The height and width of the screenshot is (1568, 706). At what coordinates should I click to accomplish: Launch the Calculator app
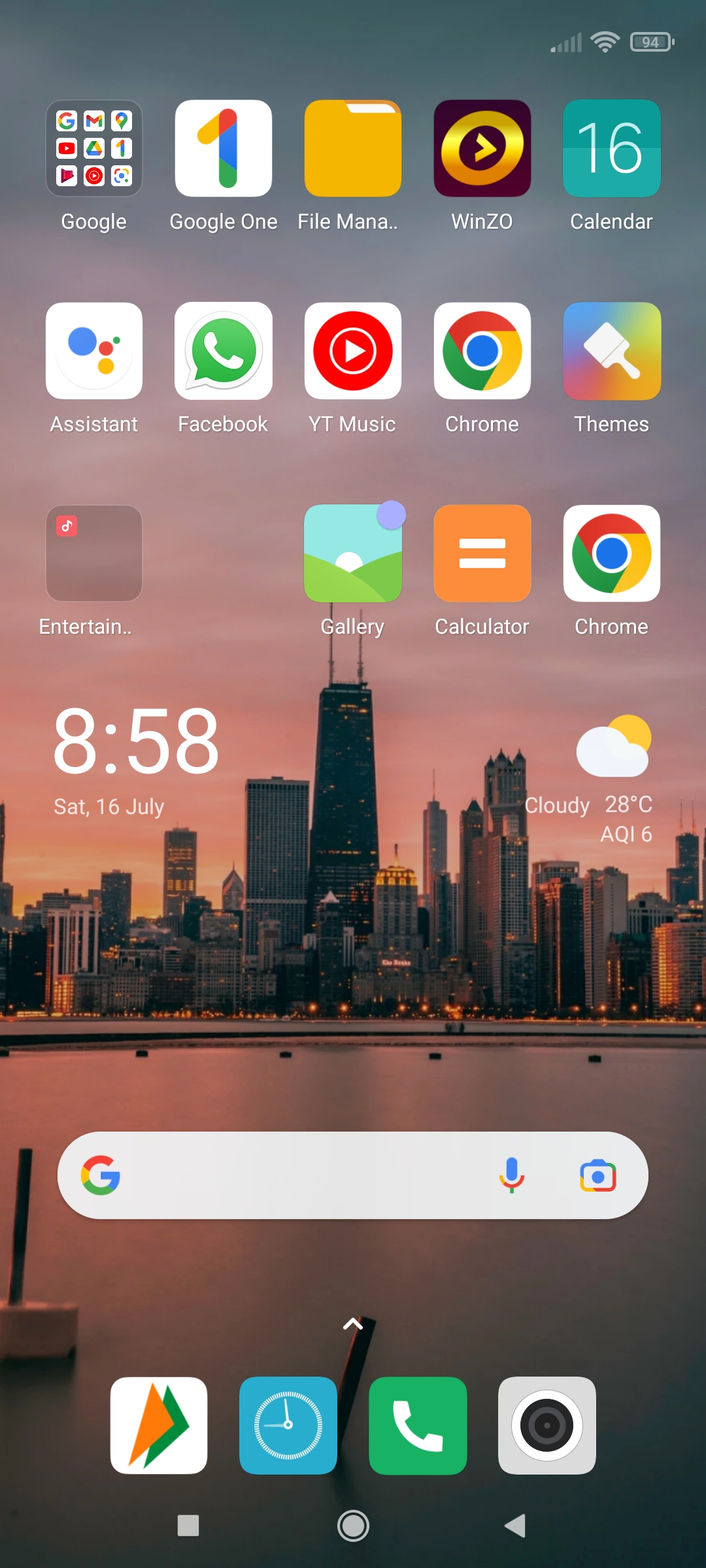click(x=482, y=553)
